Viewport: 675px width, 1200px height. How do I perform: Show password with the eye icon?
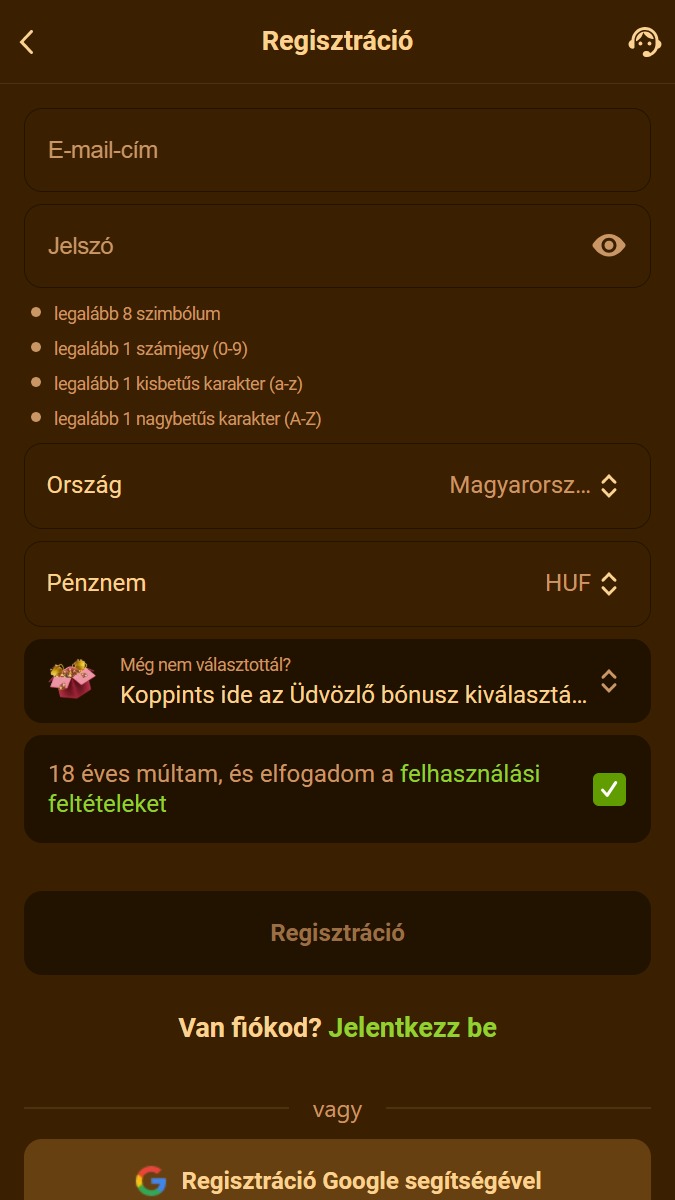[x=608, y=245]
